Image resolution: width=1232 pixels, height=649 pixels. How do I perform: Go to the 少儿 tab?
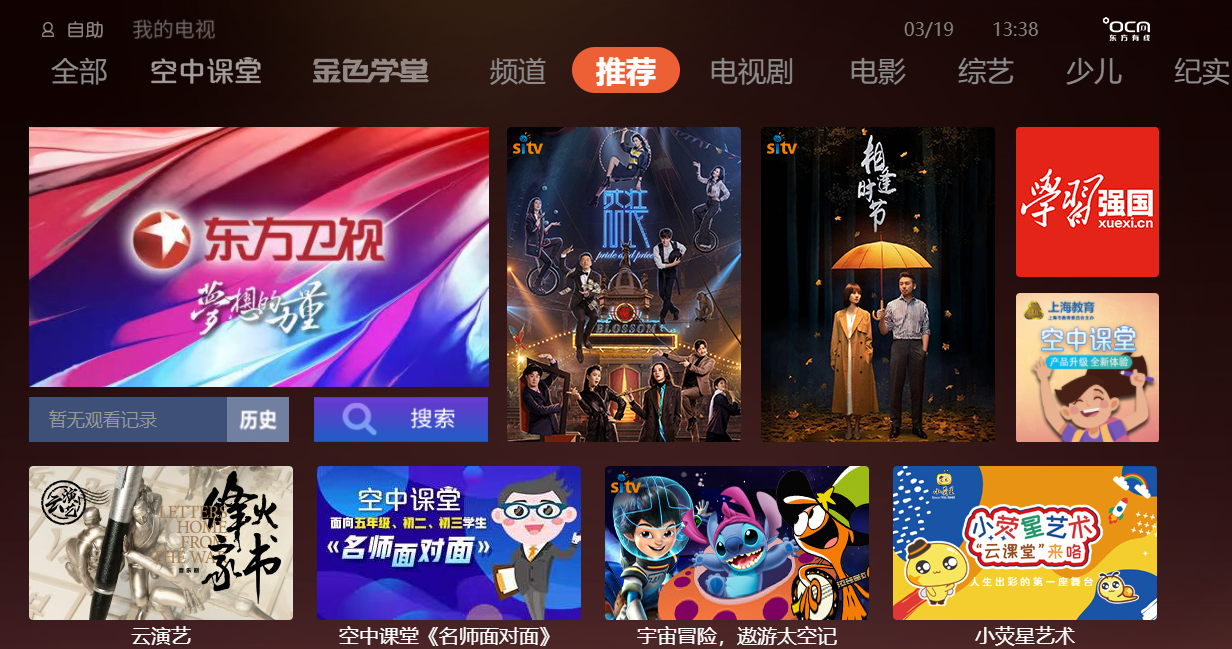[1094, 71]
